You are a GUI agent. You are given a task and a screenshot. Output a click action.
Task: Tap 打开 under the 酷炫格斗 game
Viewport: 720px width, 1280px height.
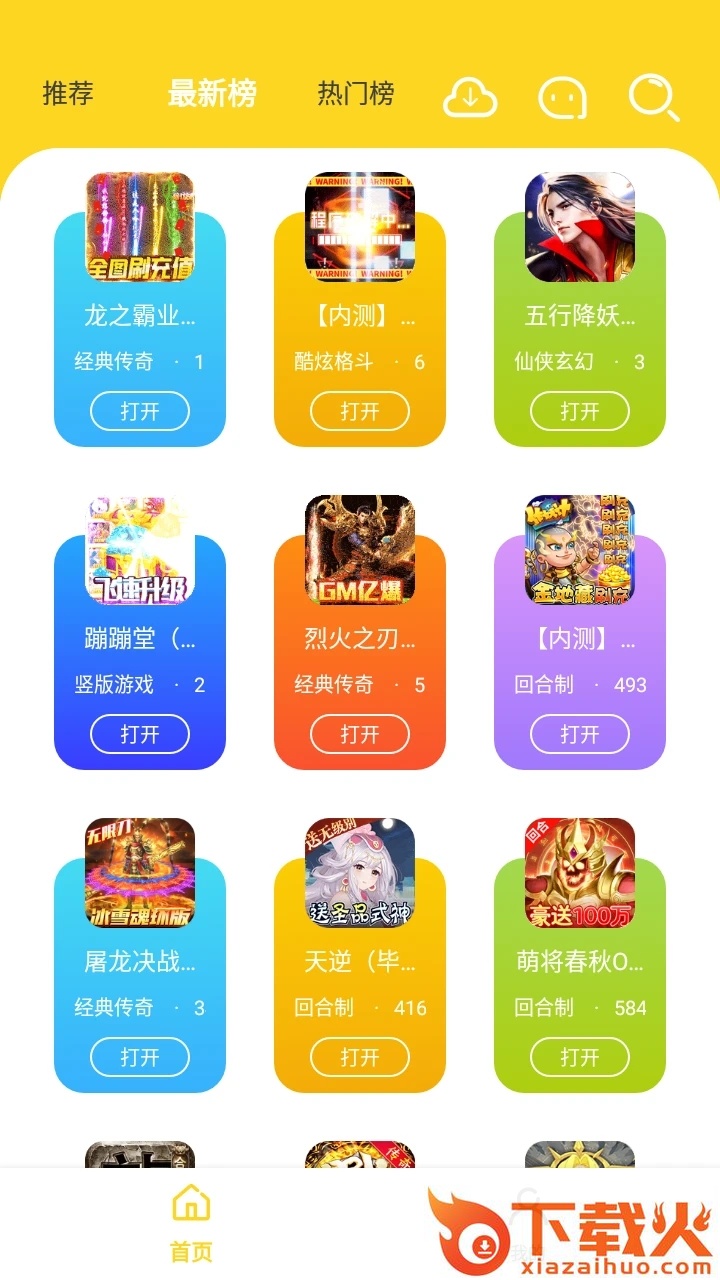pos(360,411)
